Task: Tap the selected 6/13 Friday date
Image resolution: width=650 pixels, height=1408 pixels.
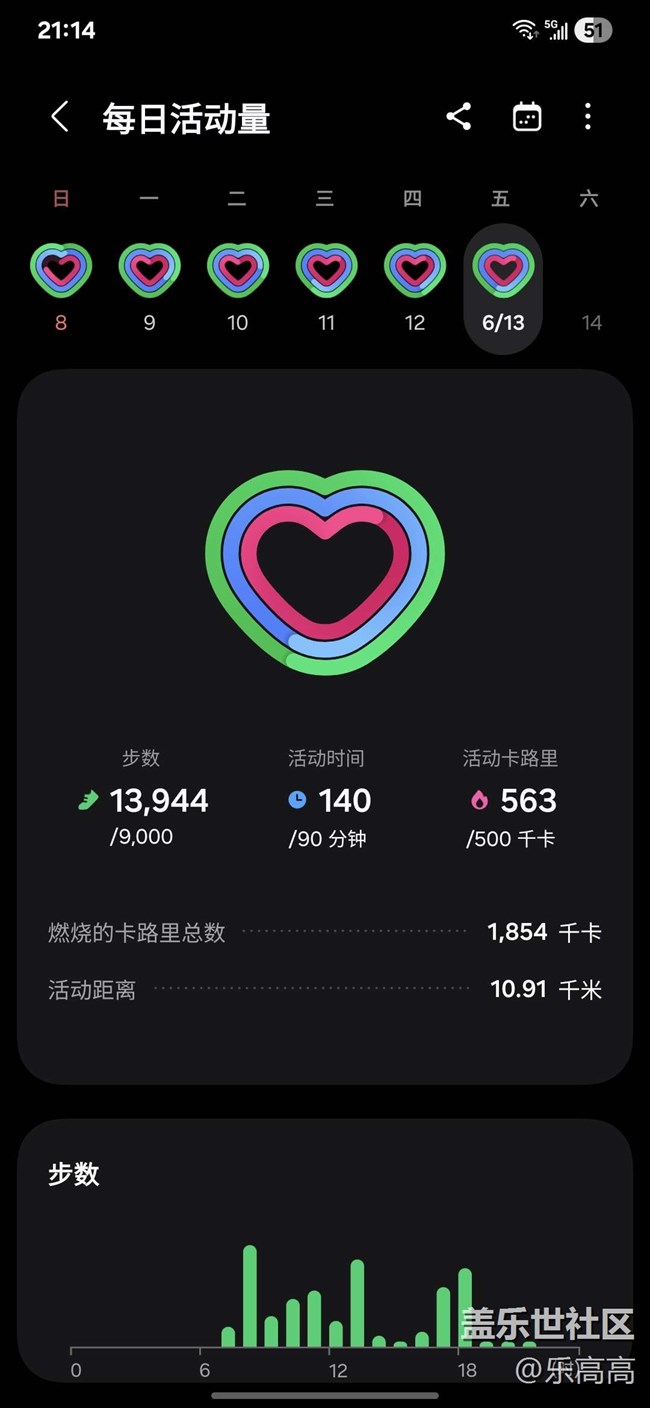Action: coord(504,288)
